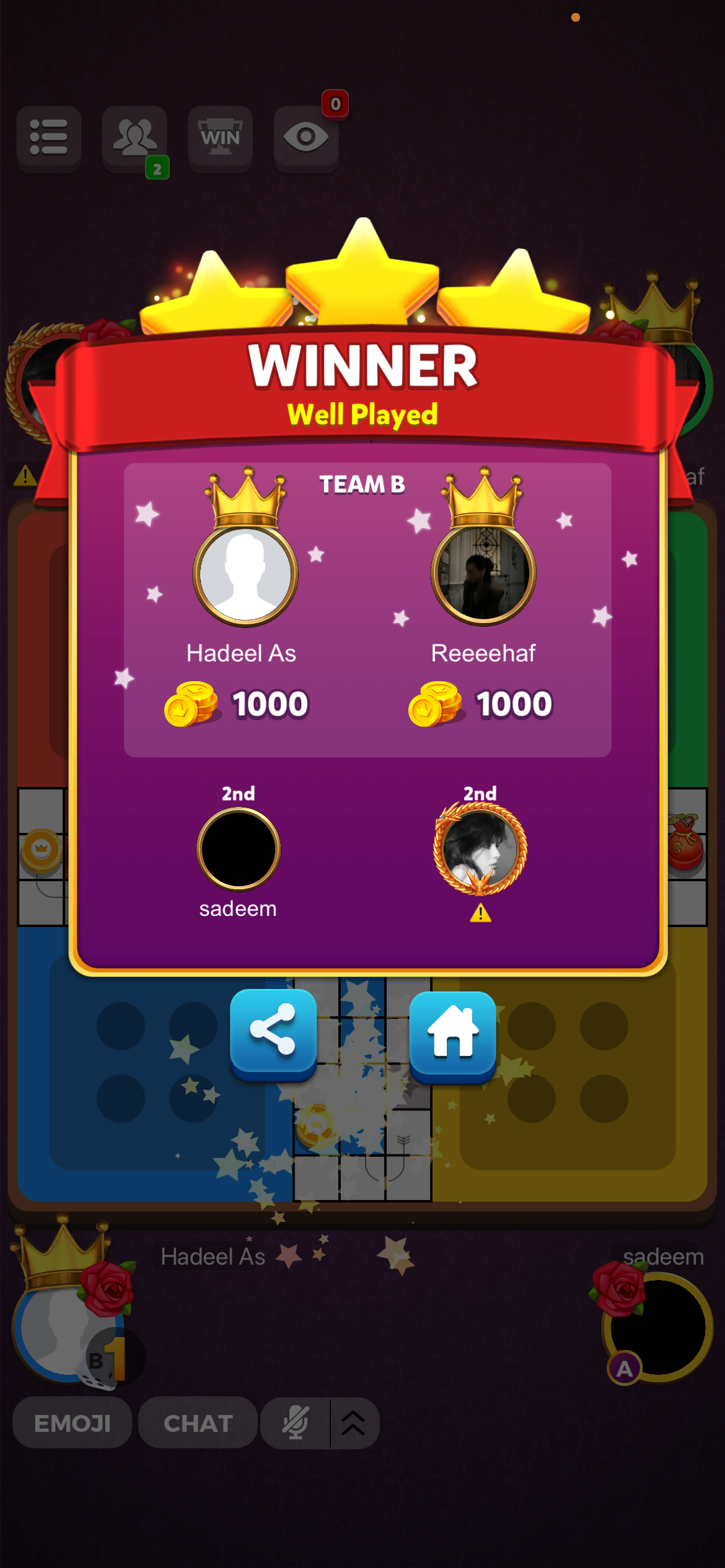The height and width of the screenshot is (1568, 725).
Task: Open the WIN trophy board
Action: pos(220,137)
